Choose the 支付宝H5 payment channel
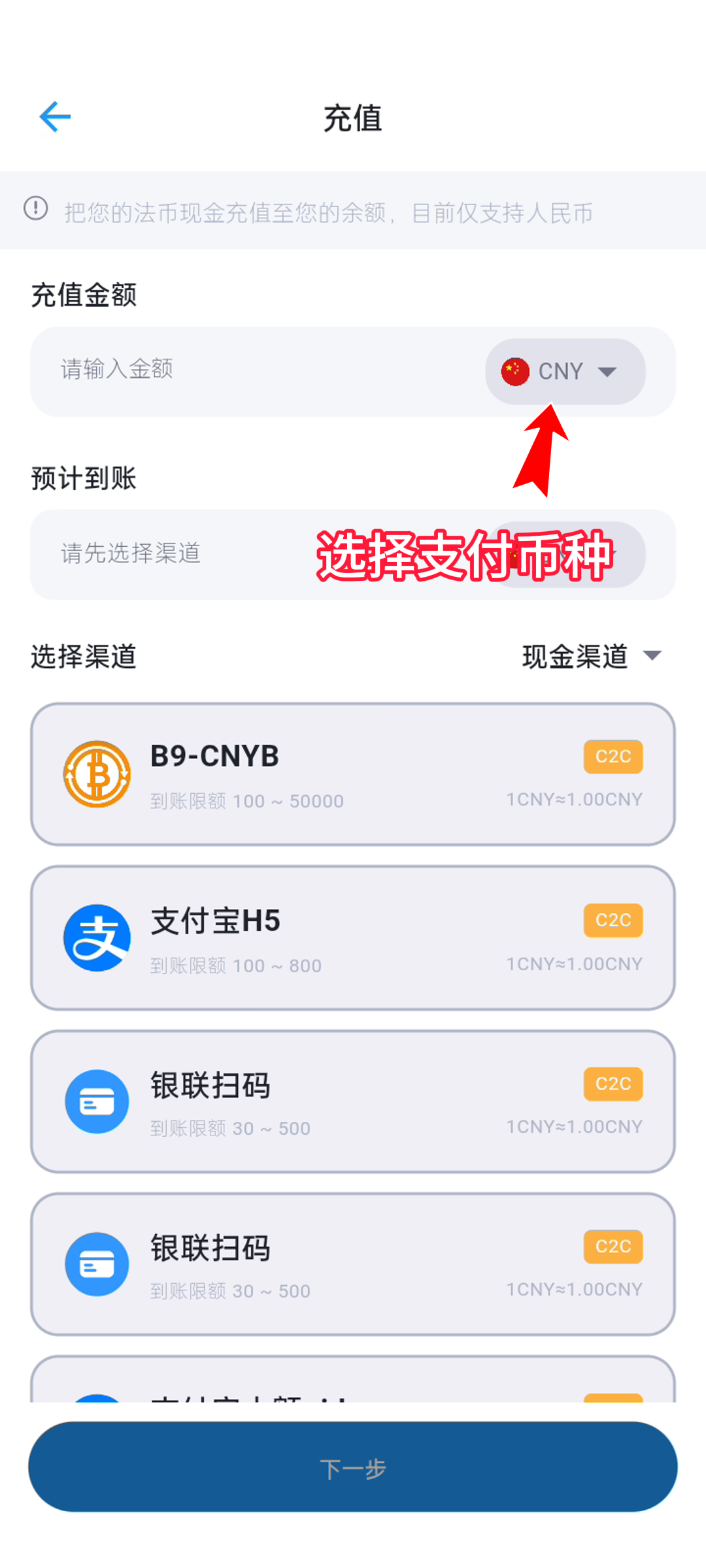Image resolution: width=706 pixels, height=1568 pixels. 353,938
